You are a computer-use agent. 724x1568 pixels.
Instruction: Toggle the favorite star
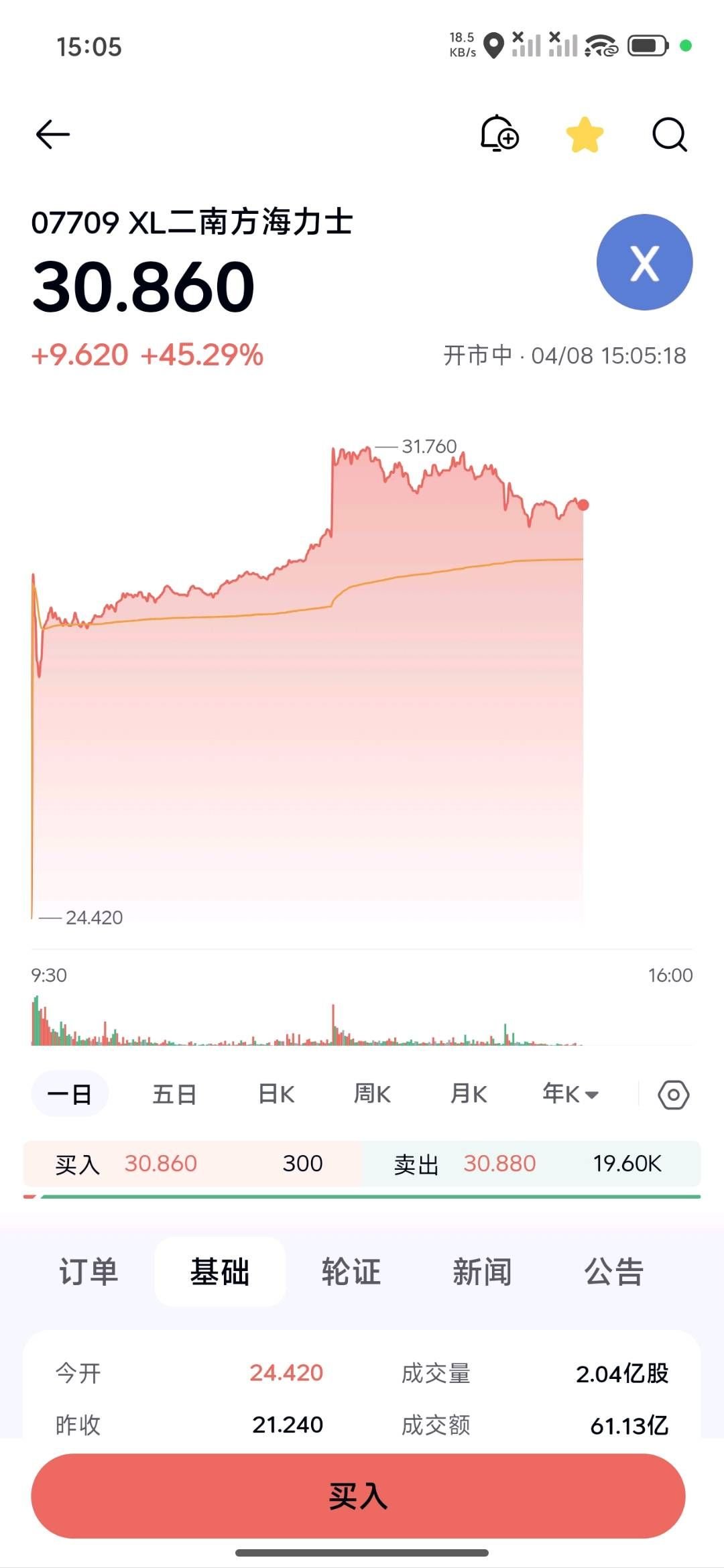(585, 134)
